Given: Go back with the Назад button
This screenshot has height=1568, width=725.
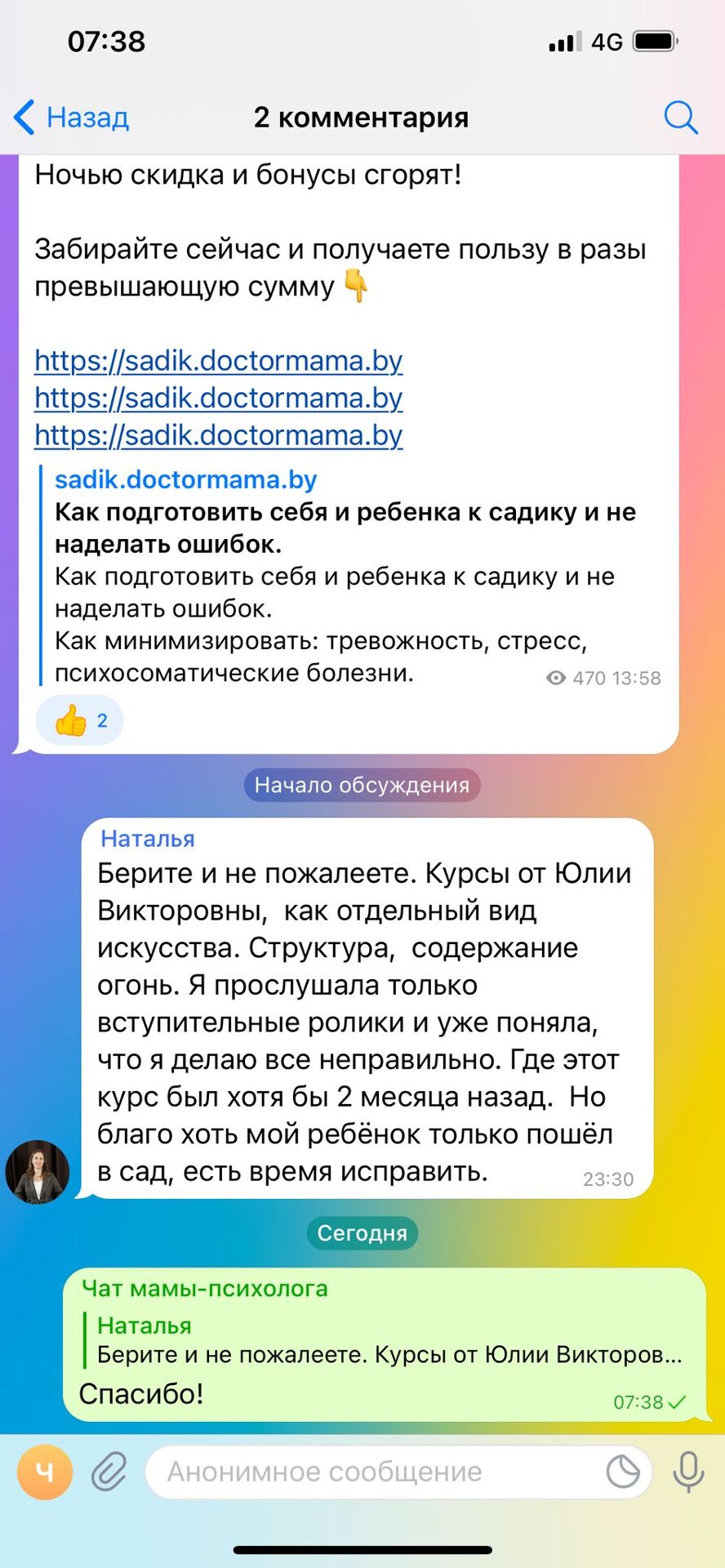Looking at the screenshot, I should [x=72, y=118].
